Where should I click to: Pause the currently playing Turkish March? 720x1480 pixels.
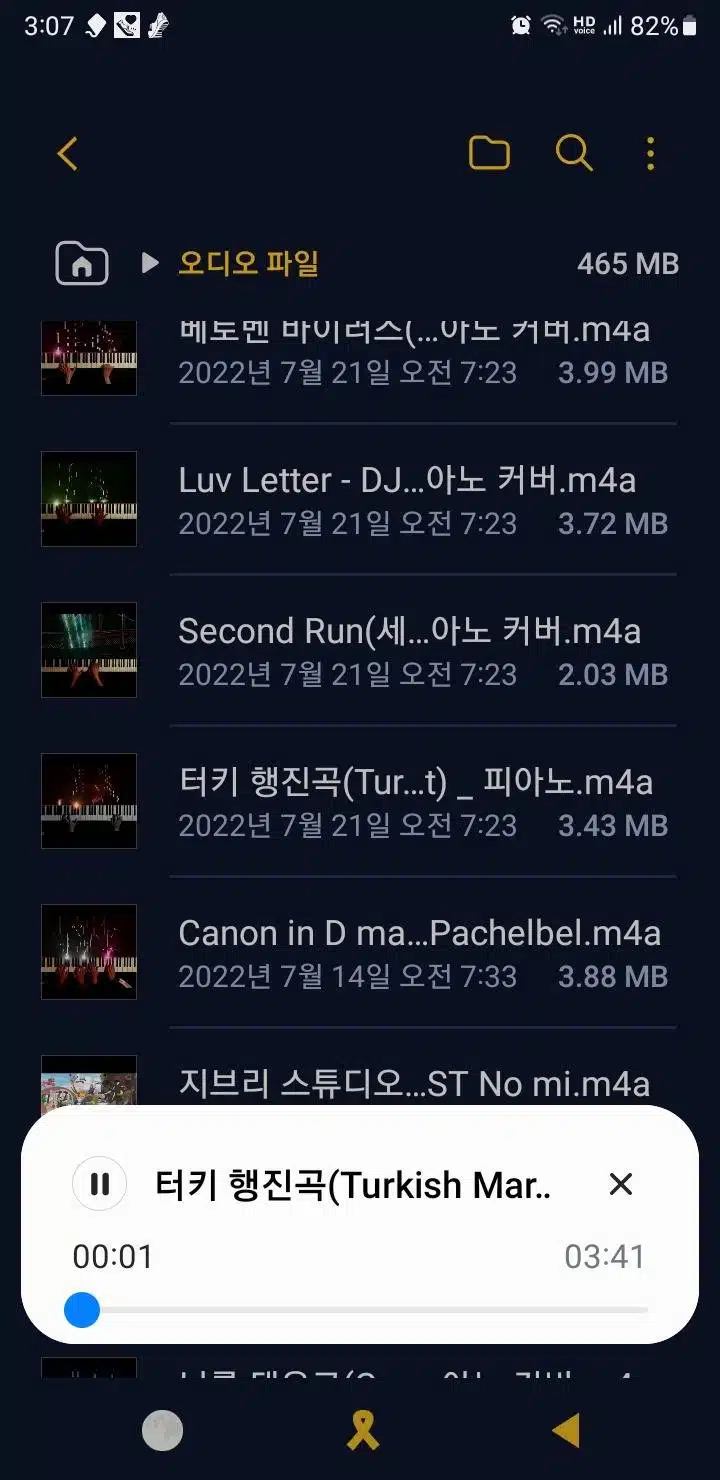tap(99, 1185)
